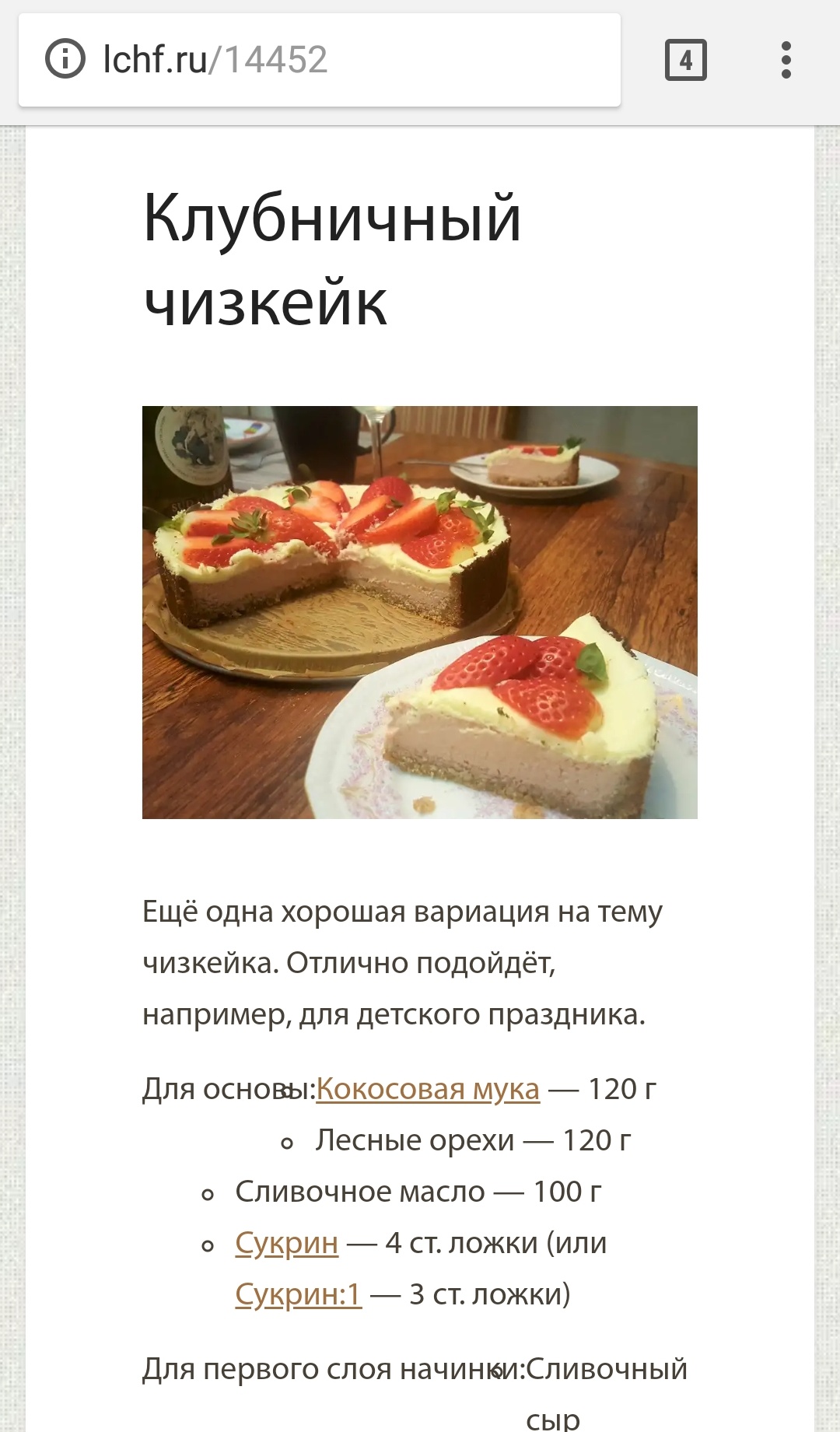Screen dimensions: 840x1432
Task: Open the Сукрин link
Action: click(287, 1243)
